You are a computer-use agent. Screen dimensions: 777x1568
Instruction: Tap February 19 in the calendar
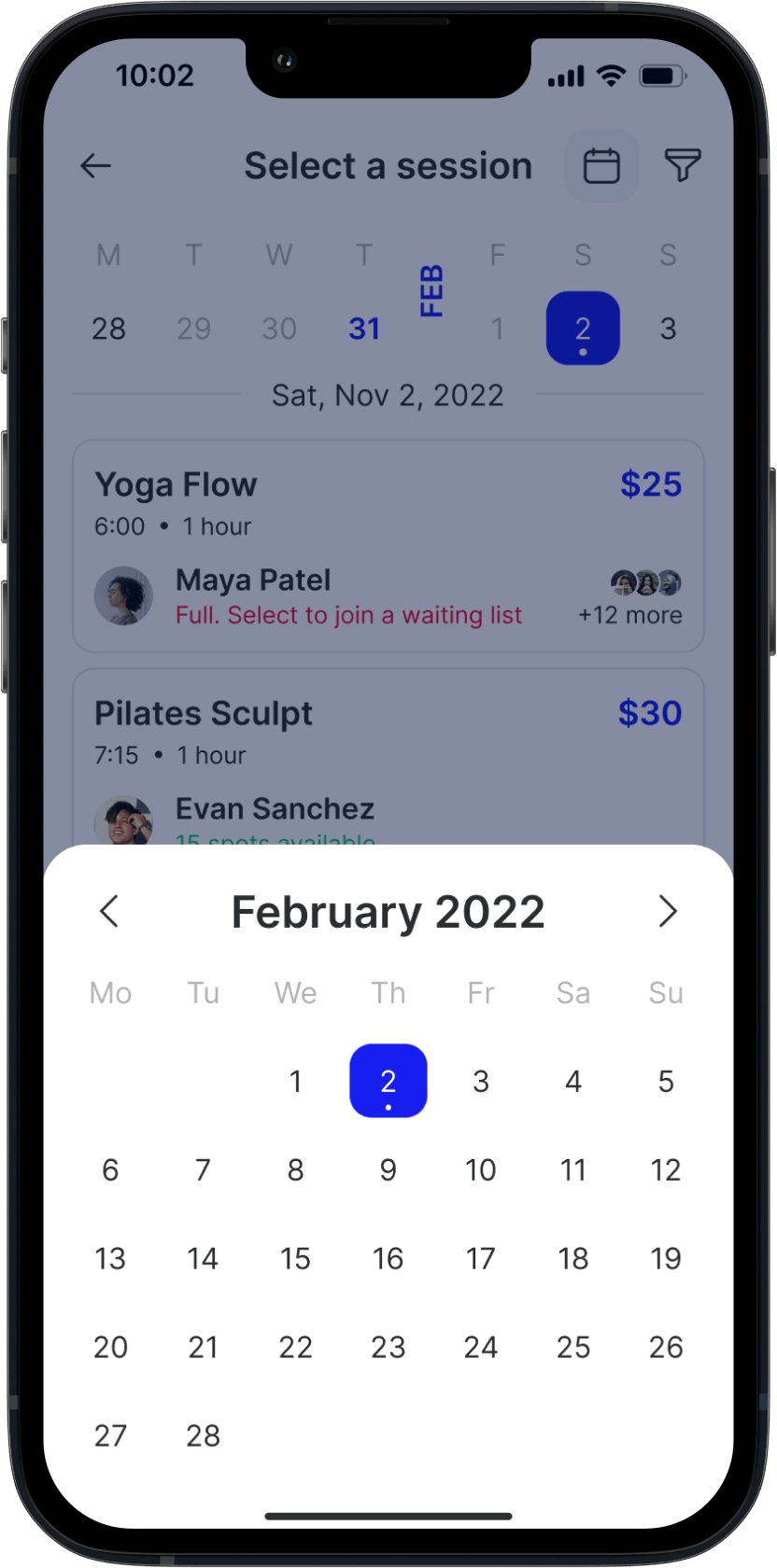666,1258
